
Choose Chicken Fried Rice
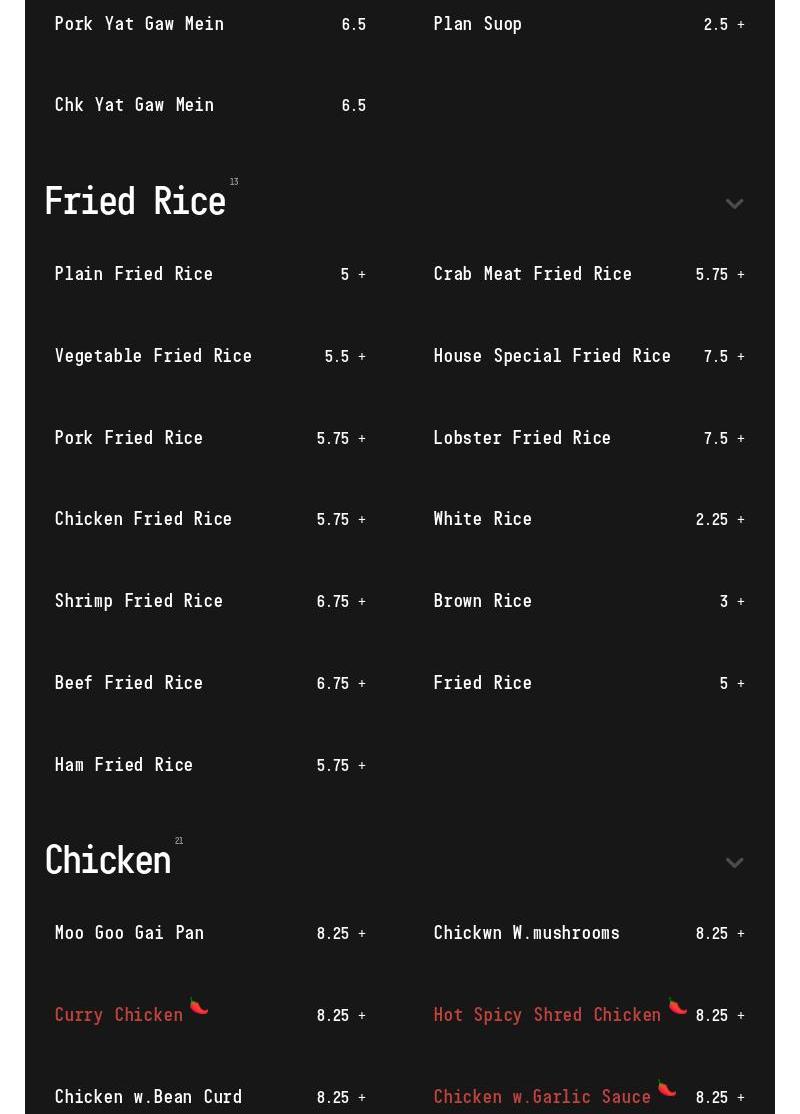(x=143, y=519)
